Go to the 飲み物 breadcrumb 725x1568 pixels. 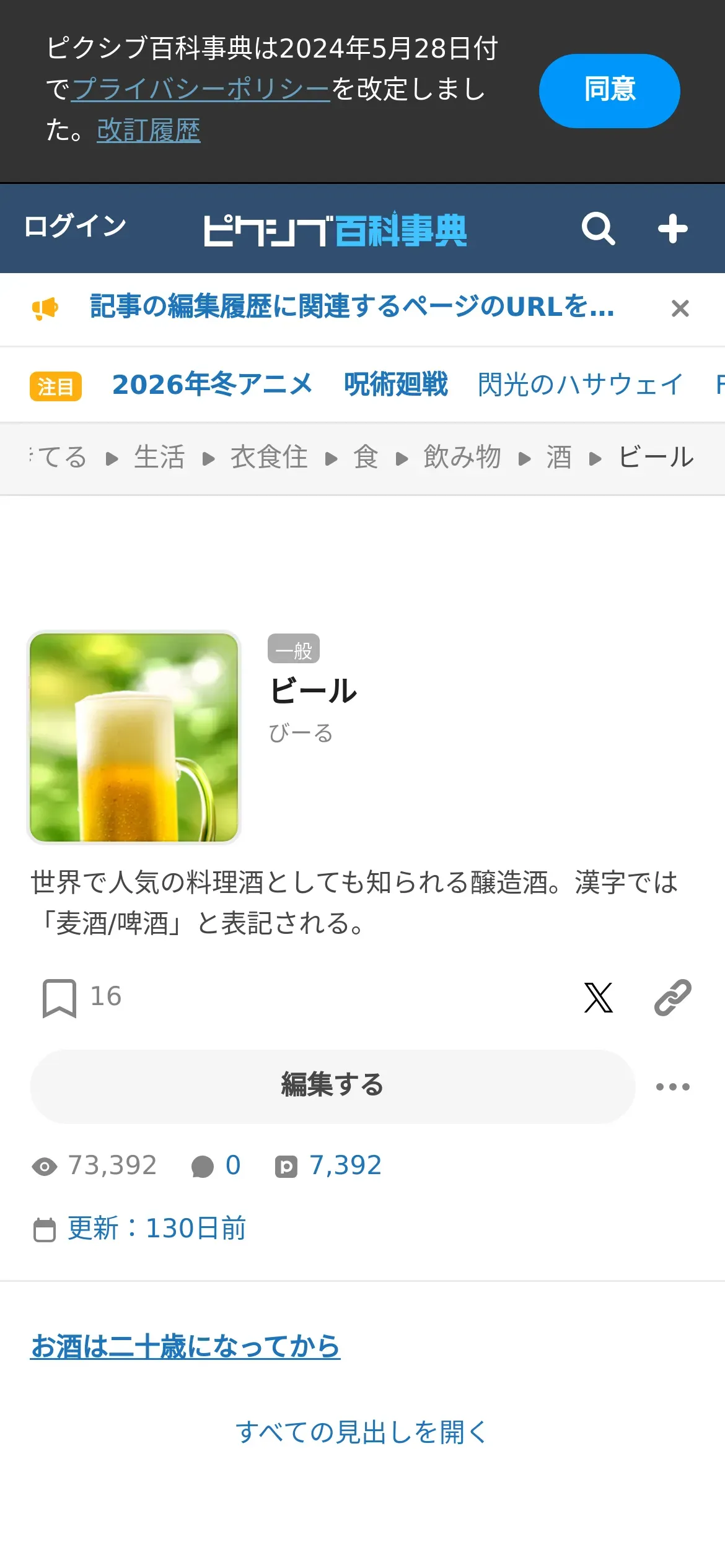[462, 458]
